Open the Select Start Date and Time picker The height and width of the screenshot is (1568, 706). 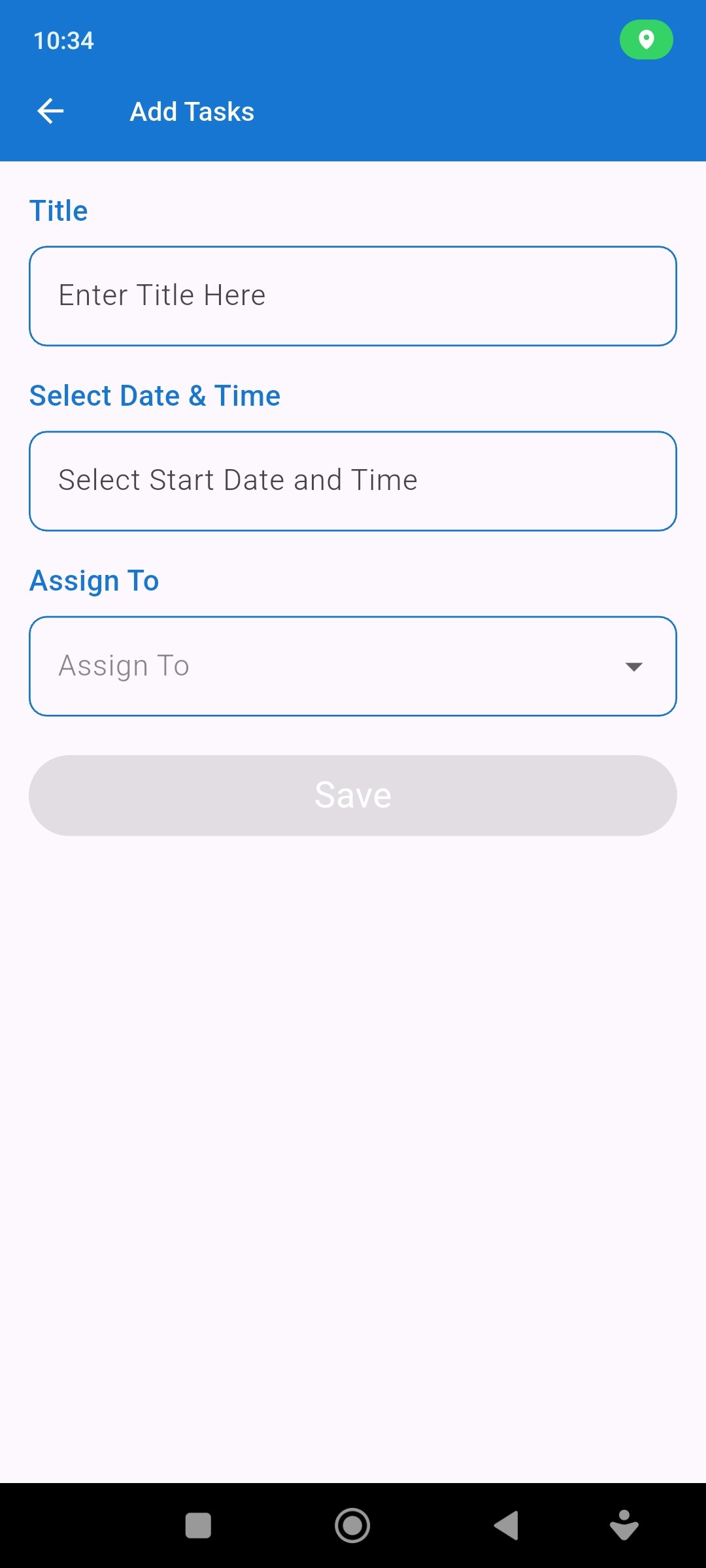[x=353, y=480]
